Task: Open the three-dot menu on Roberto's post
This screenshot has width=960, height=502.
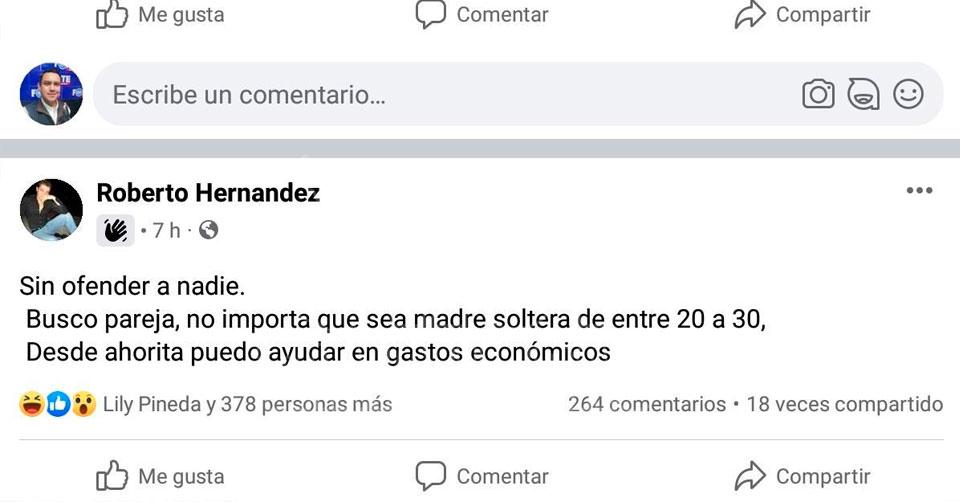Action: (918, 191)
